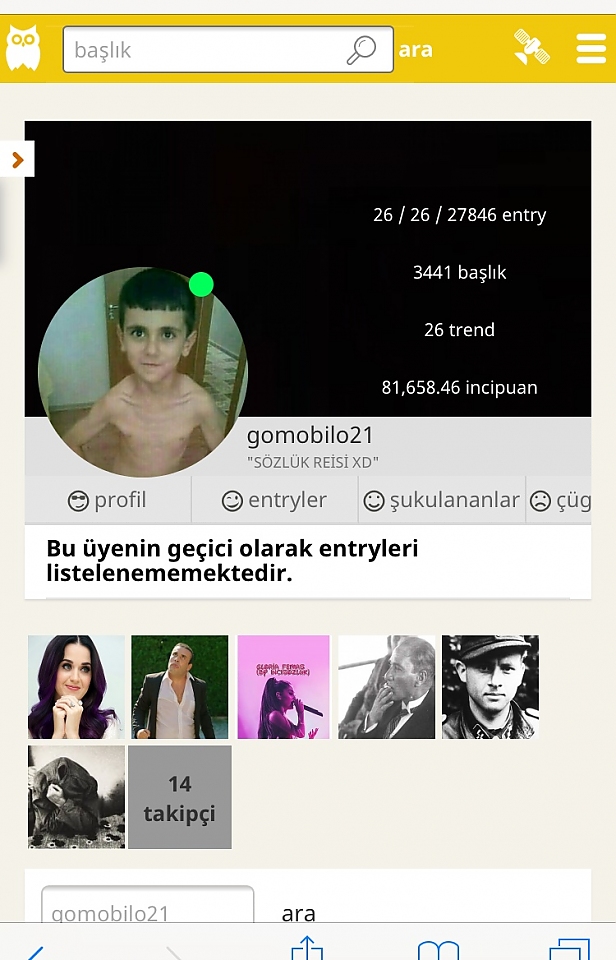Open the satellite icon in the header
Screen dimensions: 616x960
coord(531,48)
